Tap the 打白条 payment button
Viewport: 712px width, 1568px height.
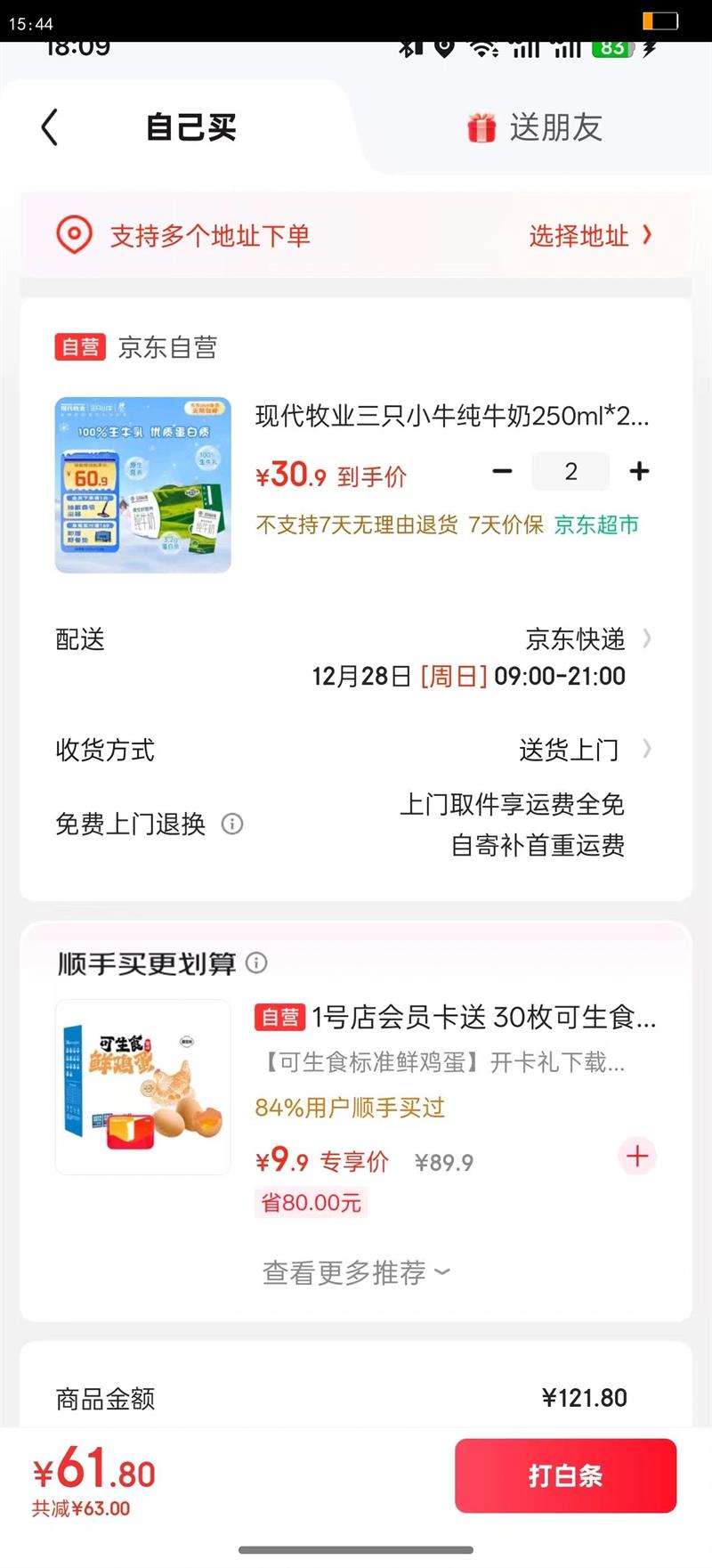point(566,1475)
